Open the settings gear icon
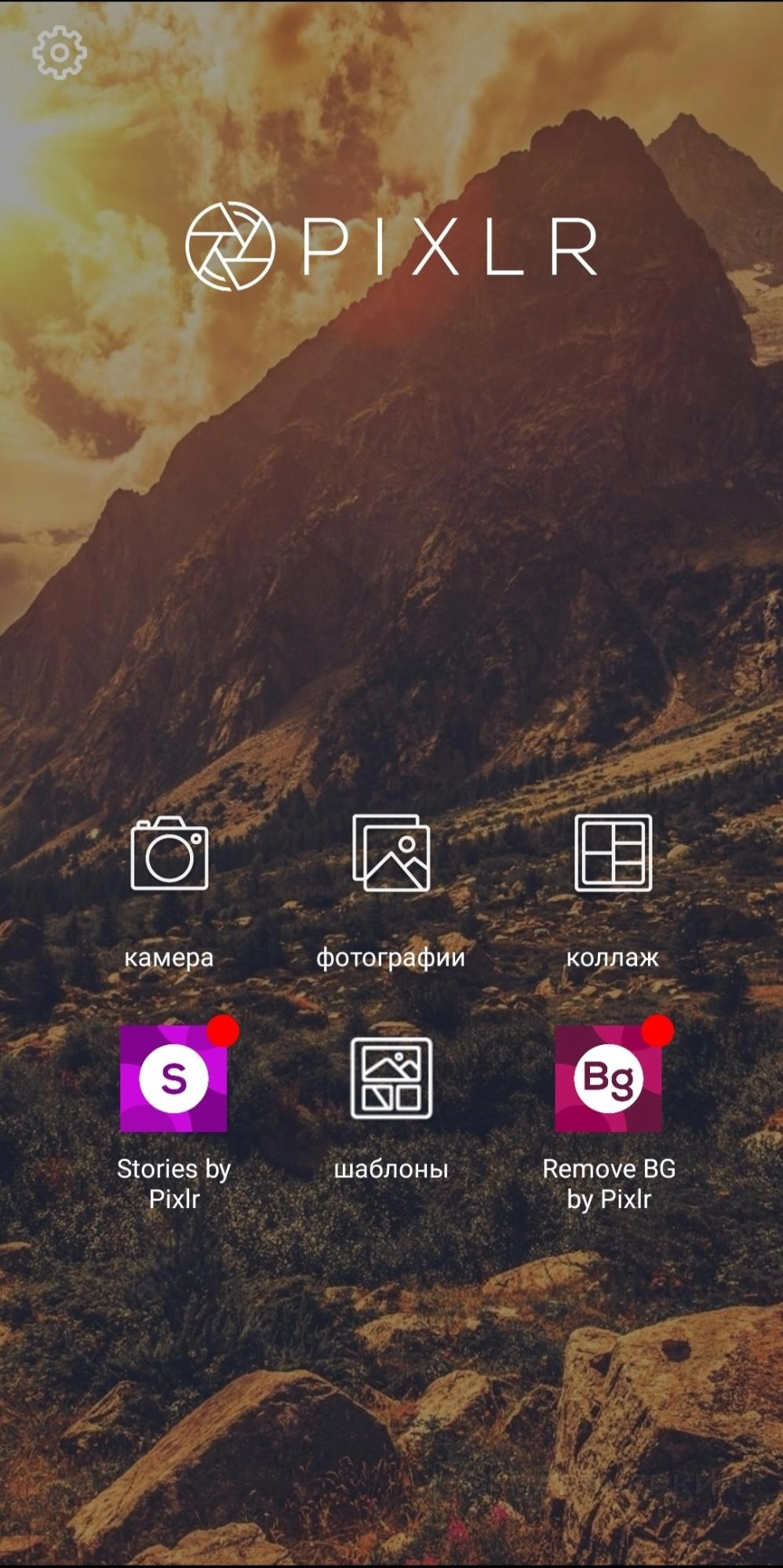 60,53
